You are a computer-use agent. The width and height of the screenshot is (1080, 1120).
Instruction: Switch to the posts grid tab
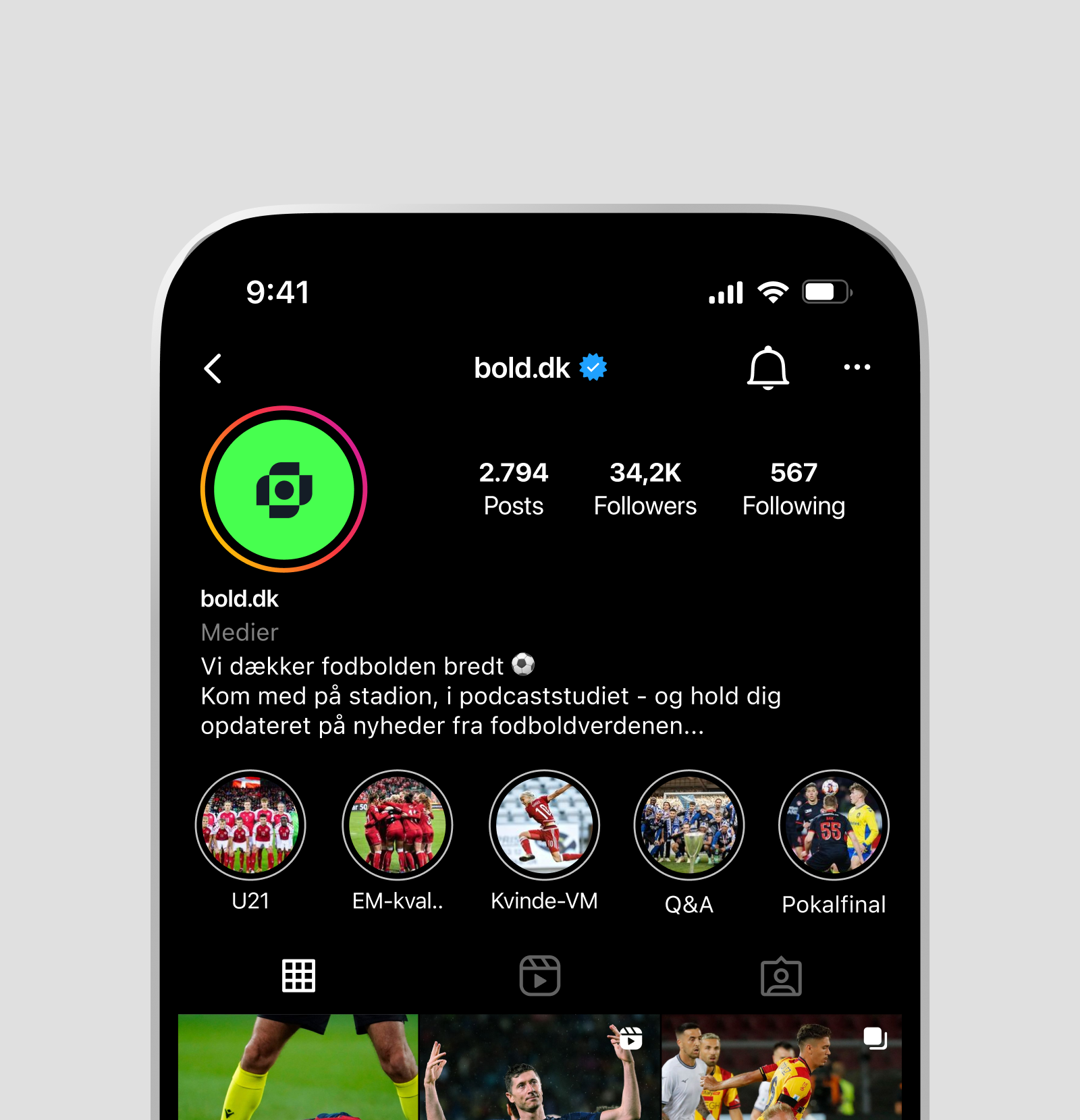[298, 976]
